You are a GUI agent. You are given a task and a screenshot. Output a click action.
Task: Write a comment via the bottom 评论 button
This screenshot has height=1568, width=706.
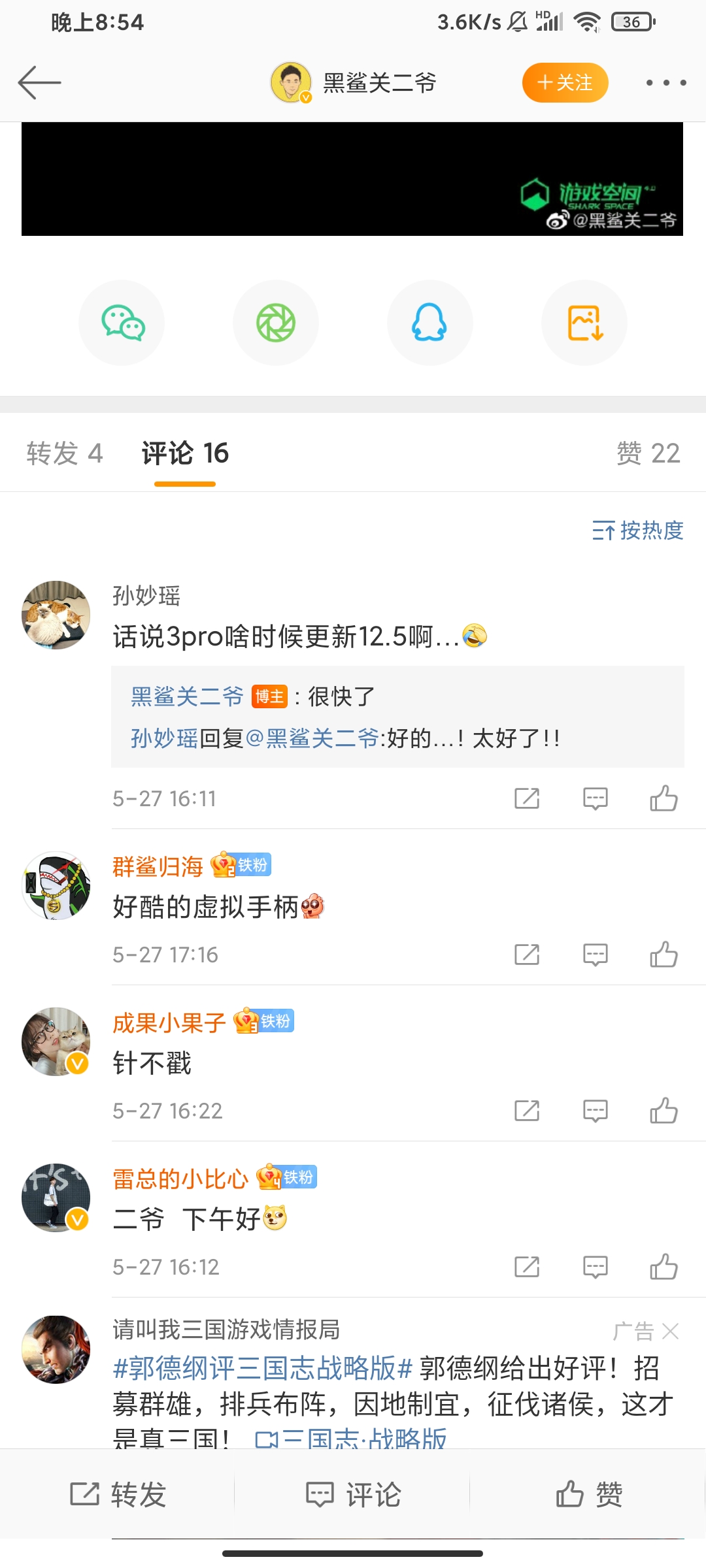353,1494
